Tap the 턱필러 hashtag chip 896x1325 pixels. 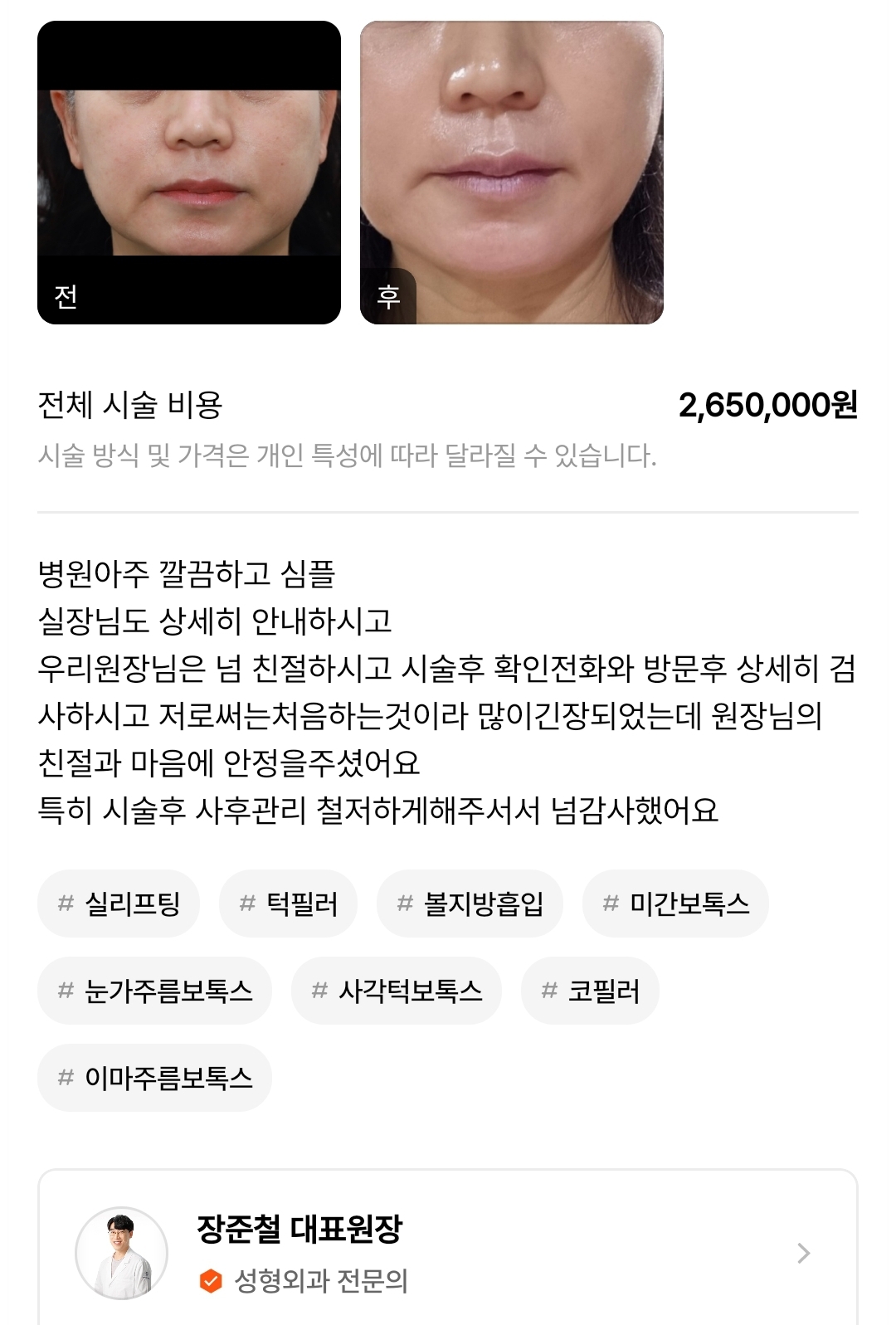288,904
